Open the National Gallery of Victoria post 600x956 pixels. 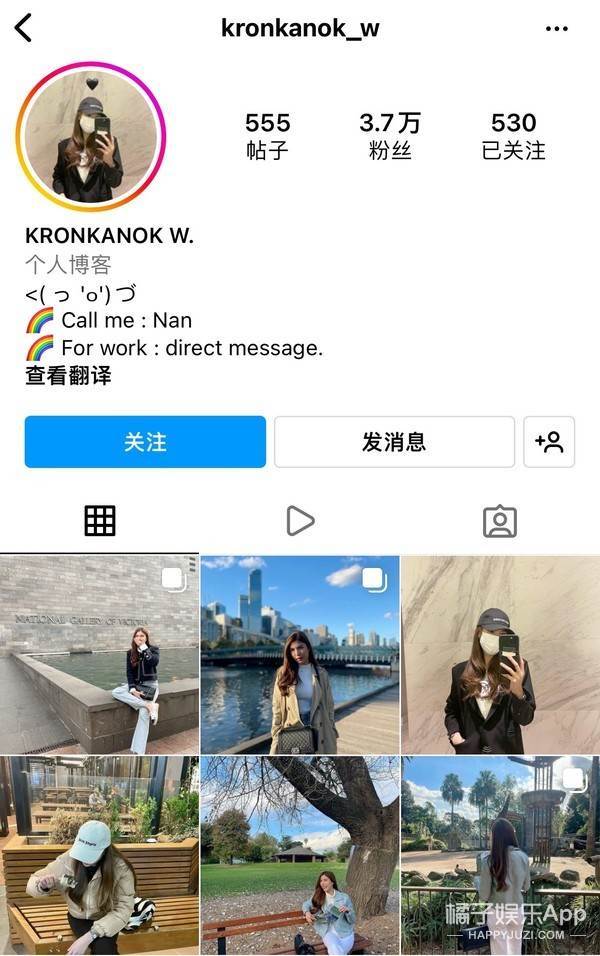99,655
